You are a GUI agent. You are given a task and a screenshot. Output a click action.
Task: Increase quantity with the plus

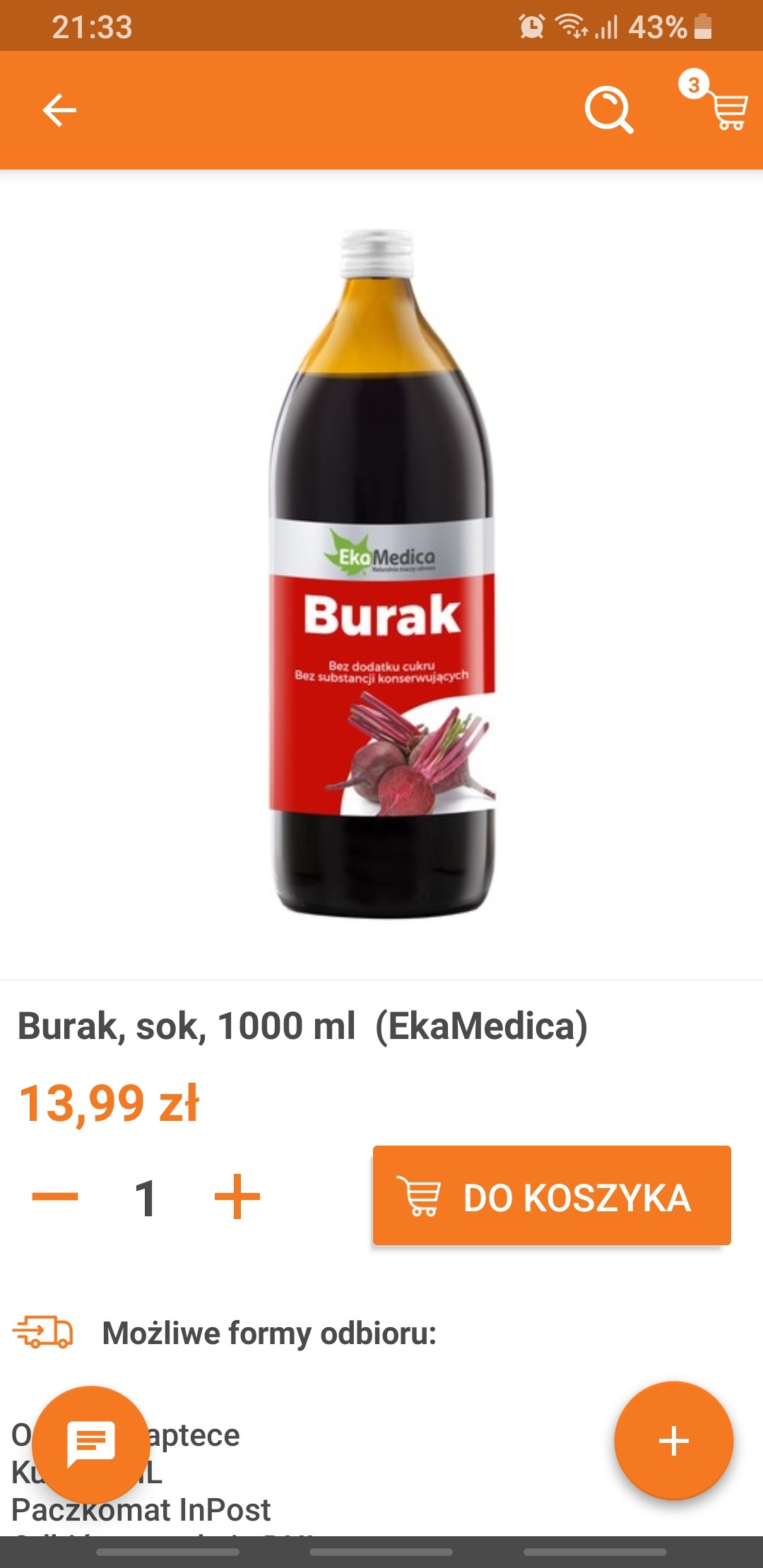[x=237, y=1196]
